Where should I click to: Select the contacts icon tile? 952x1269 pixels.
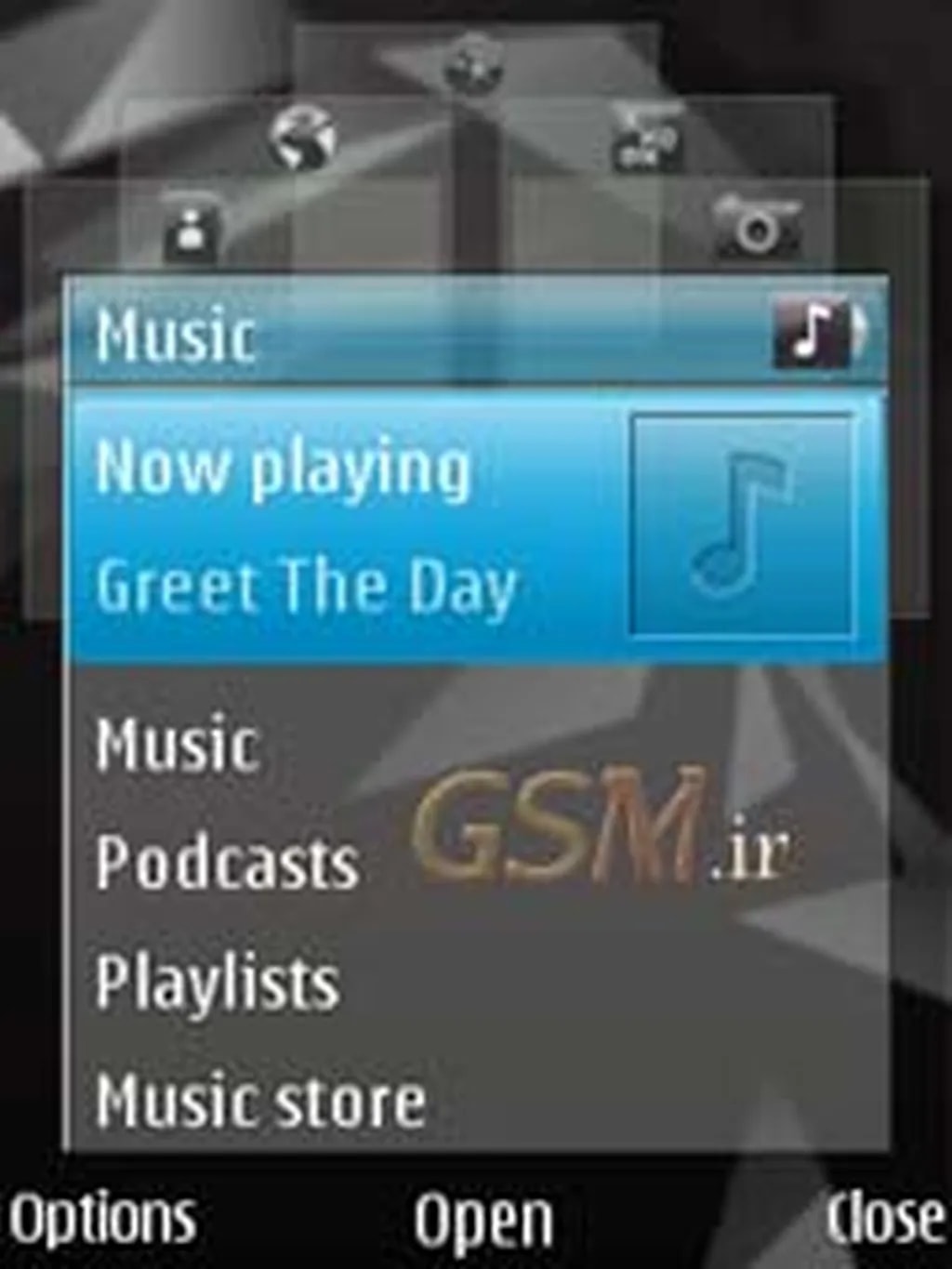[192, 229]
